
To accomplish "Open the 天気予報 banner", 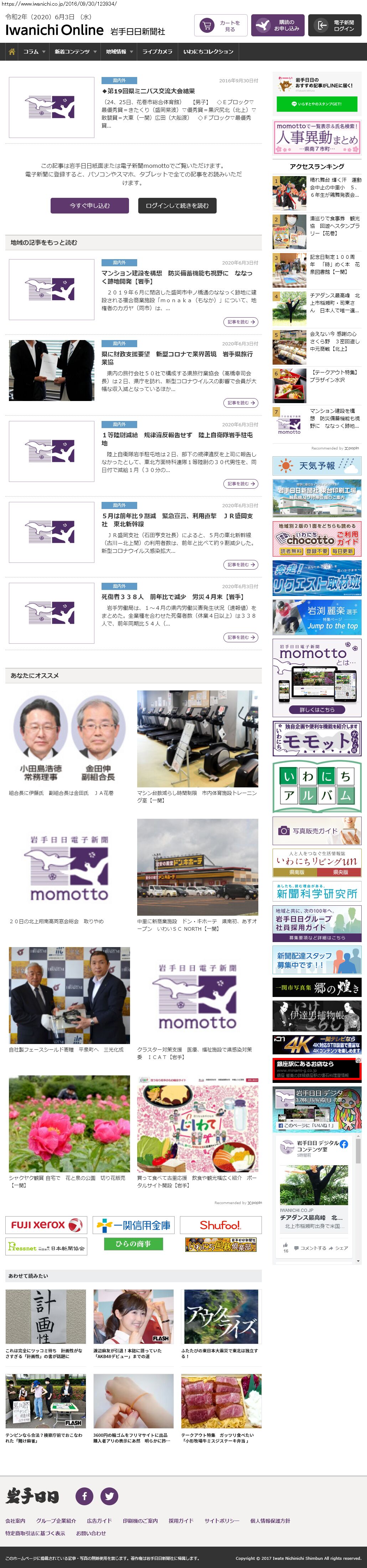I will click(x=316, y=466).
